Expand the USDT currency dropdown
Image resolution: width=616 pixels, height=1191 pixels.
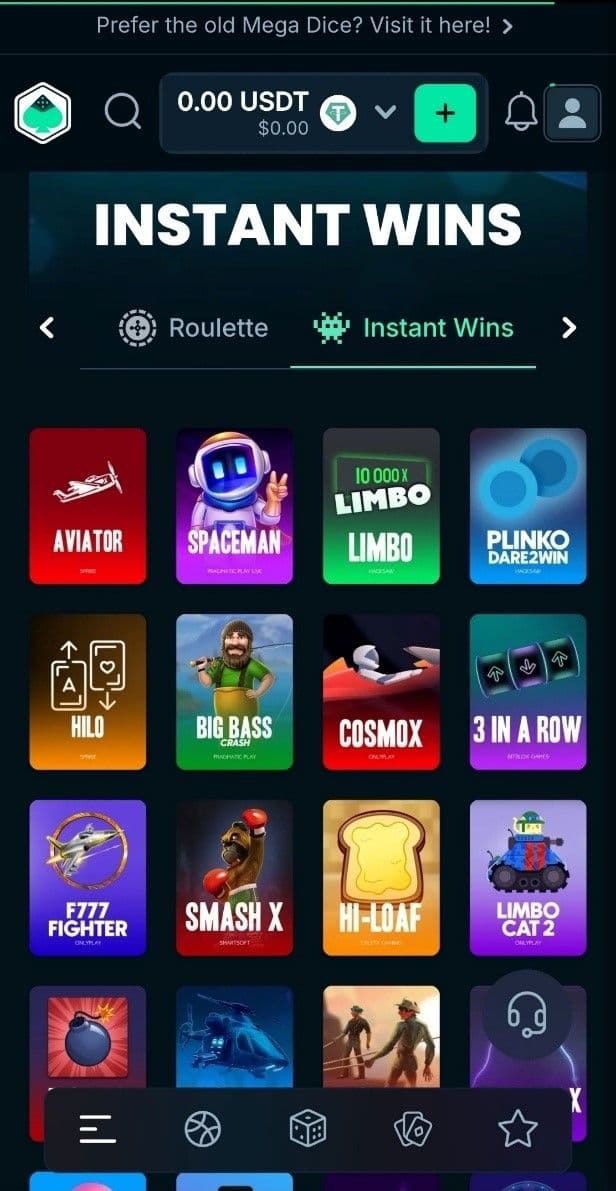[386, 112]
